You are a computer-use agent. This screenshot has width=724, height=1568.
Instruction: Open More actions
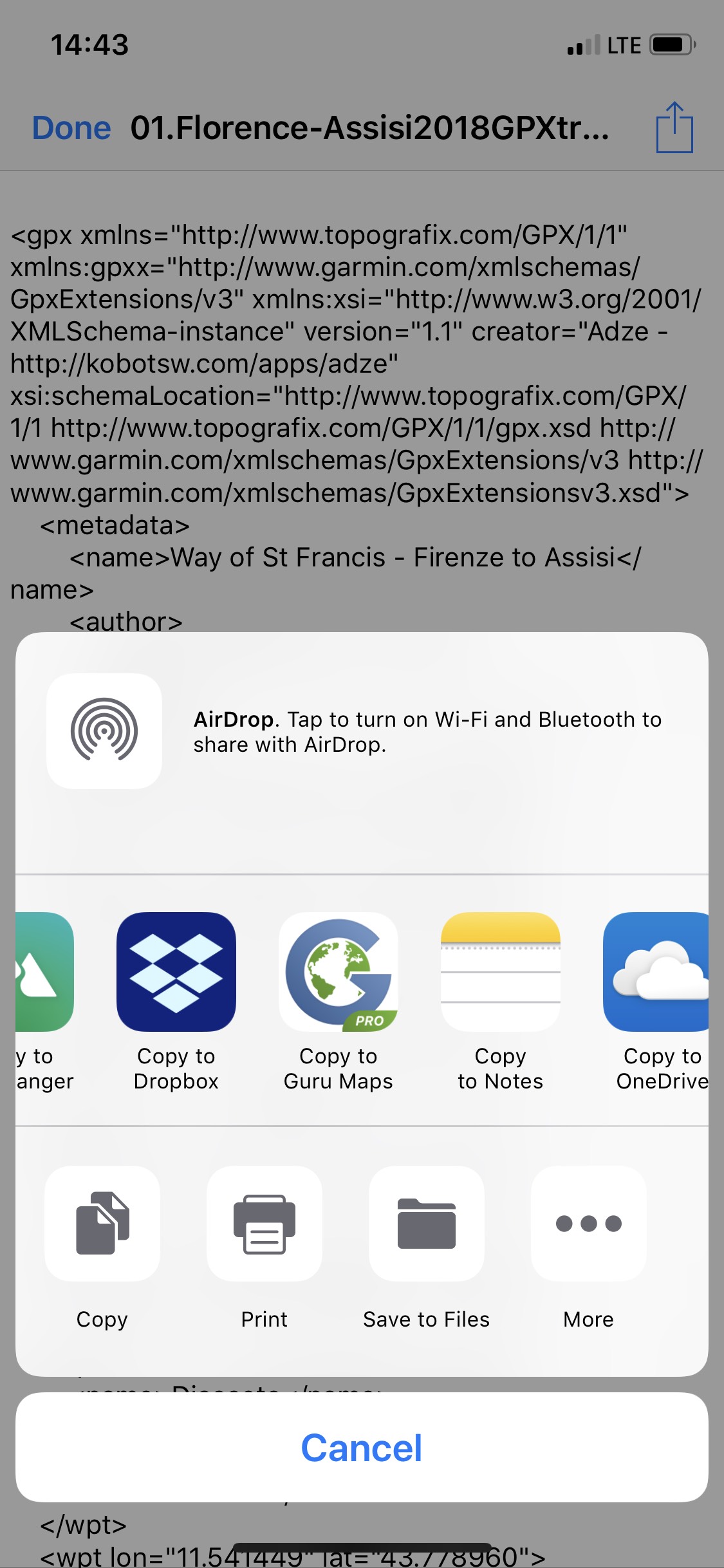pyautogui.click(x=588, y=1223)
